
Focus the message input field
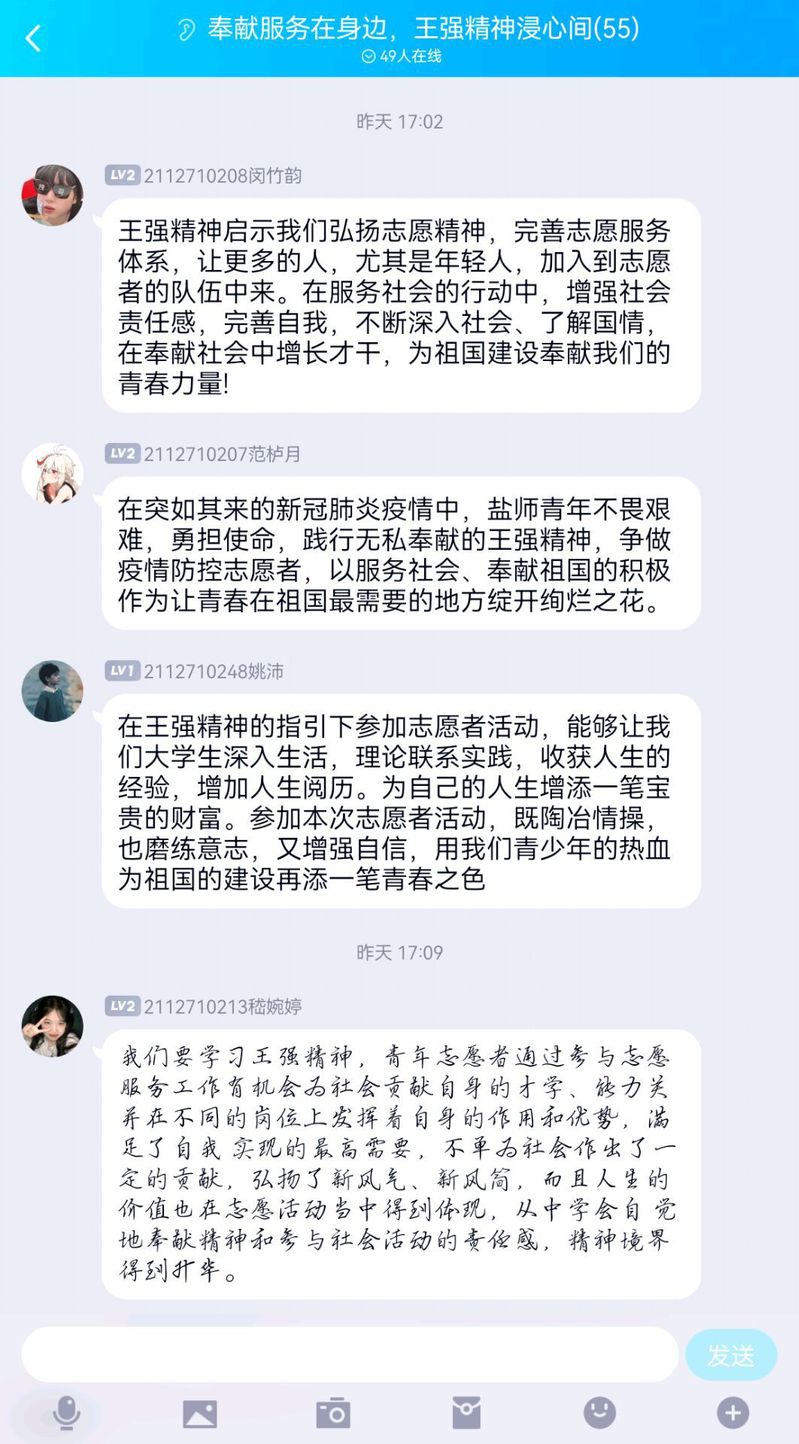[350, 1354]
